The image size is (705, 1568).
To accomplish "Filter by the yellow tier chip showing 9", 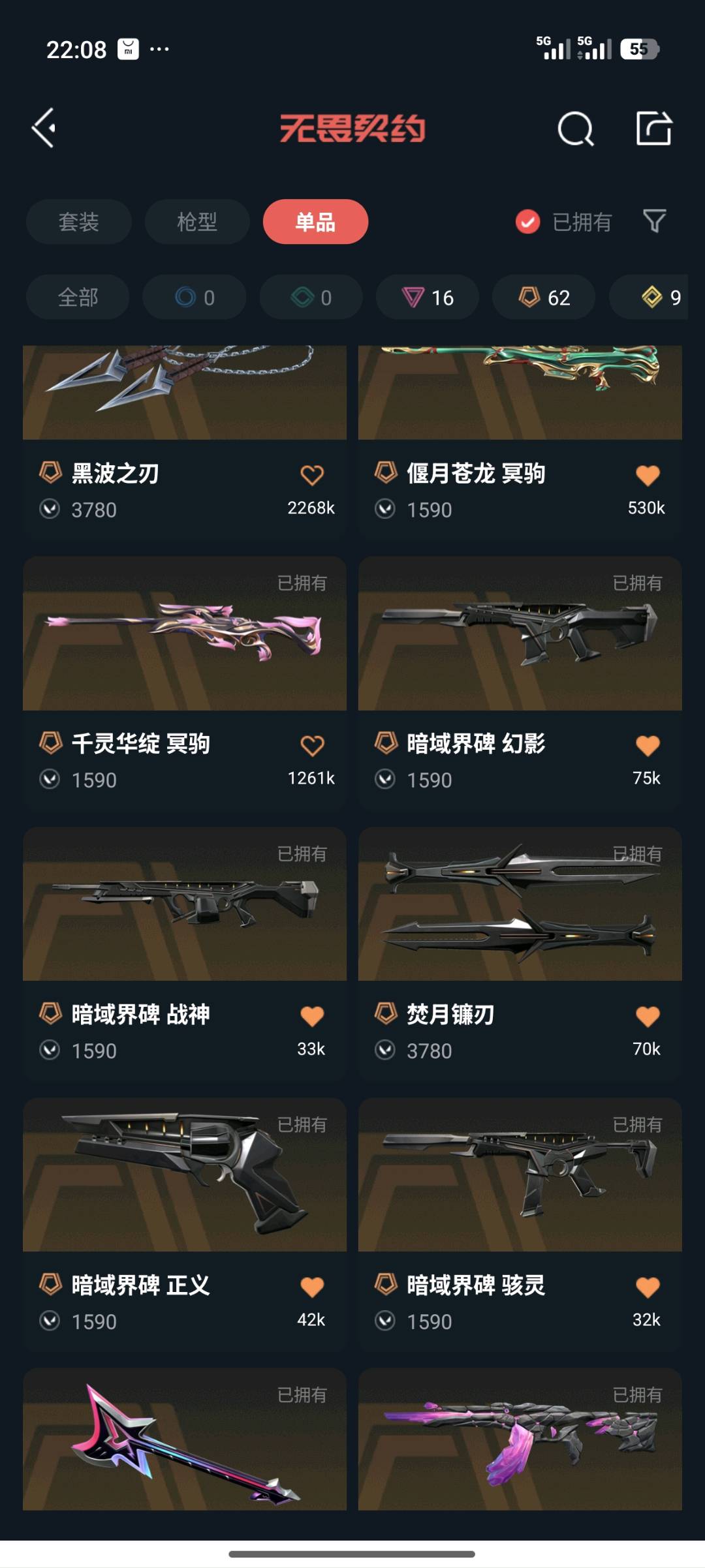I will coord(649,298).
